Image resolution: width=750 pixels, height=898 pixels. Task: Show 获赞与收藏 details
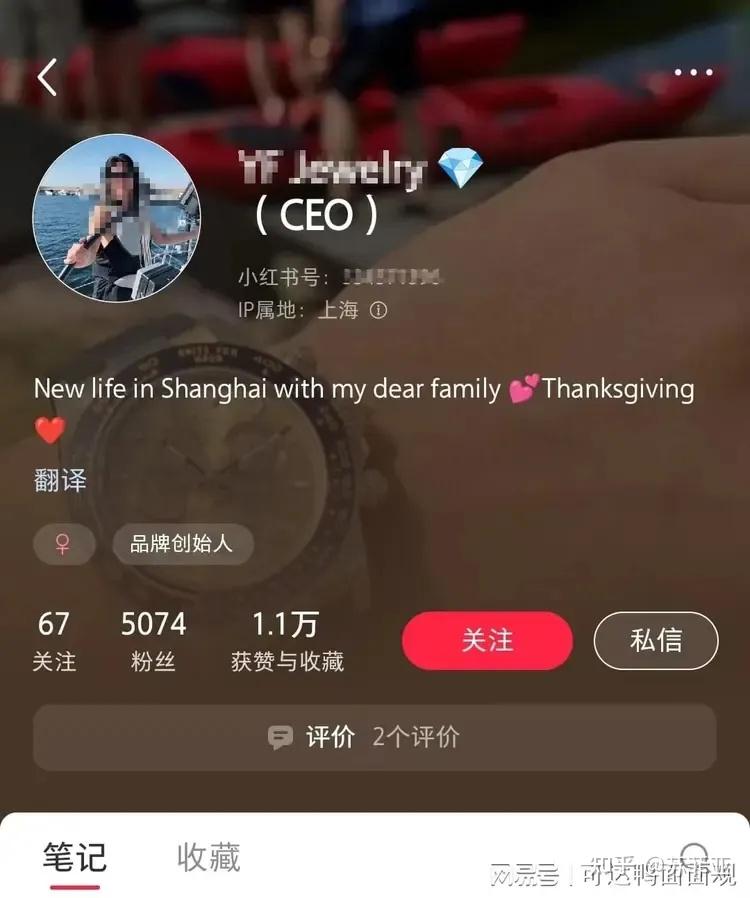point(287,642)
